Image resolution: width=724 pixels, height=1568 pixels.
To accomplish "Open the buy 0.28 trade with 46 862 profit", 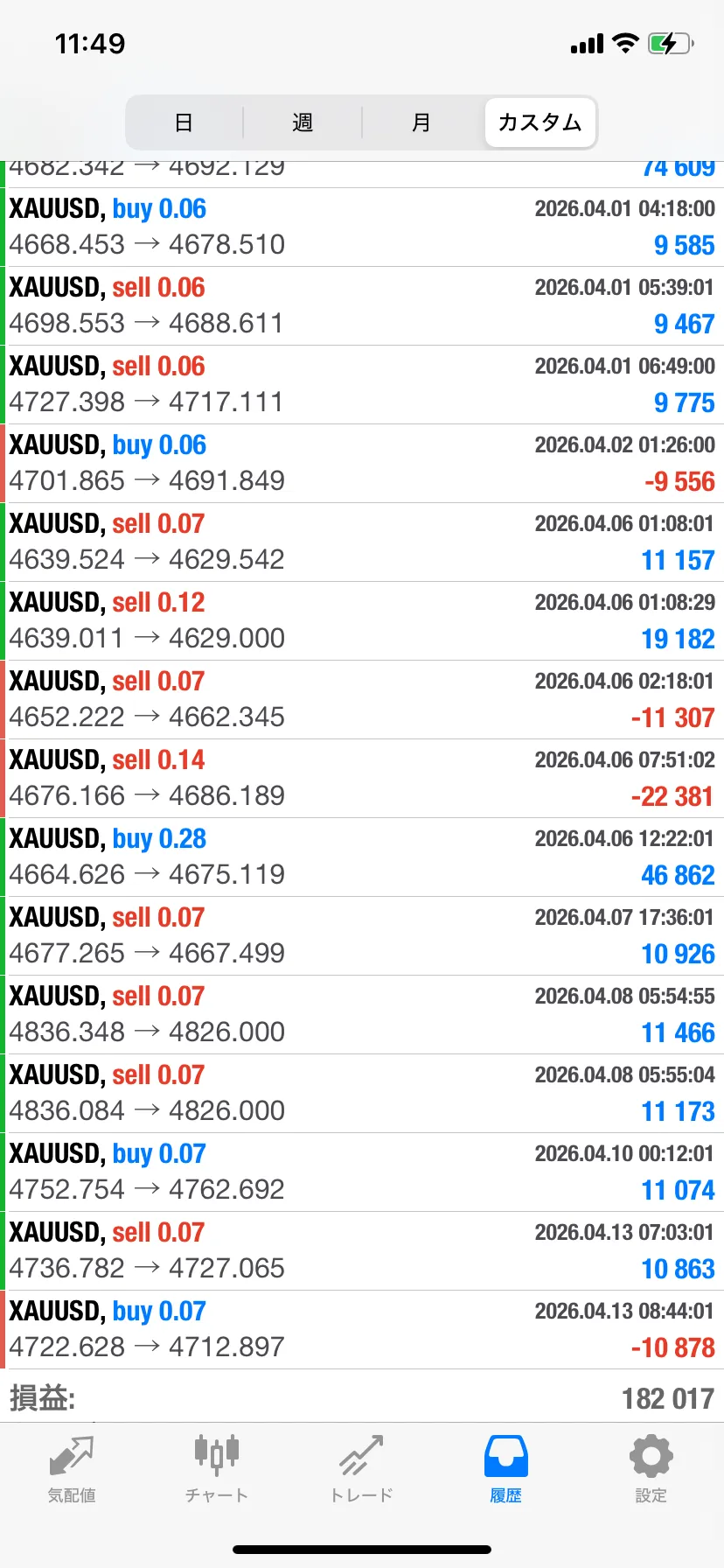I will pos(362,857).
